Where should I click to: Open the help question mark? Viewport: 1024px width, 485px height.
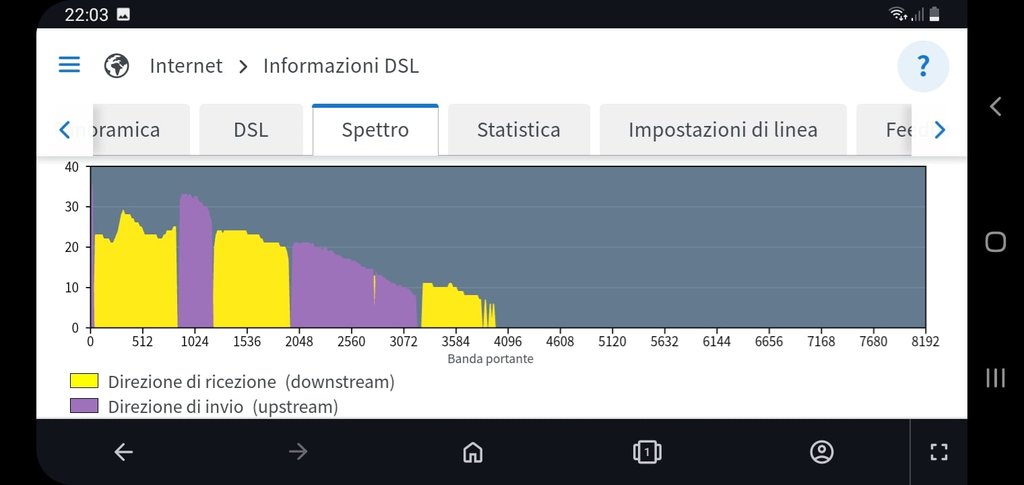tap(923, 66)
